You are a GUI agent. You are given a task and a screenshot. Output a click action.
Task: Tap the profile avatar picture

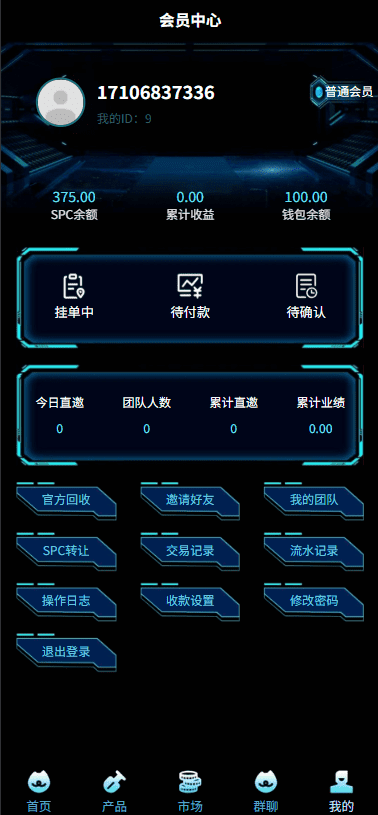60,102
